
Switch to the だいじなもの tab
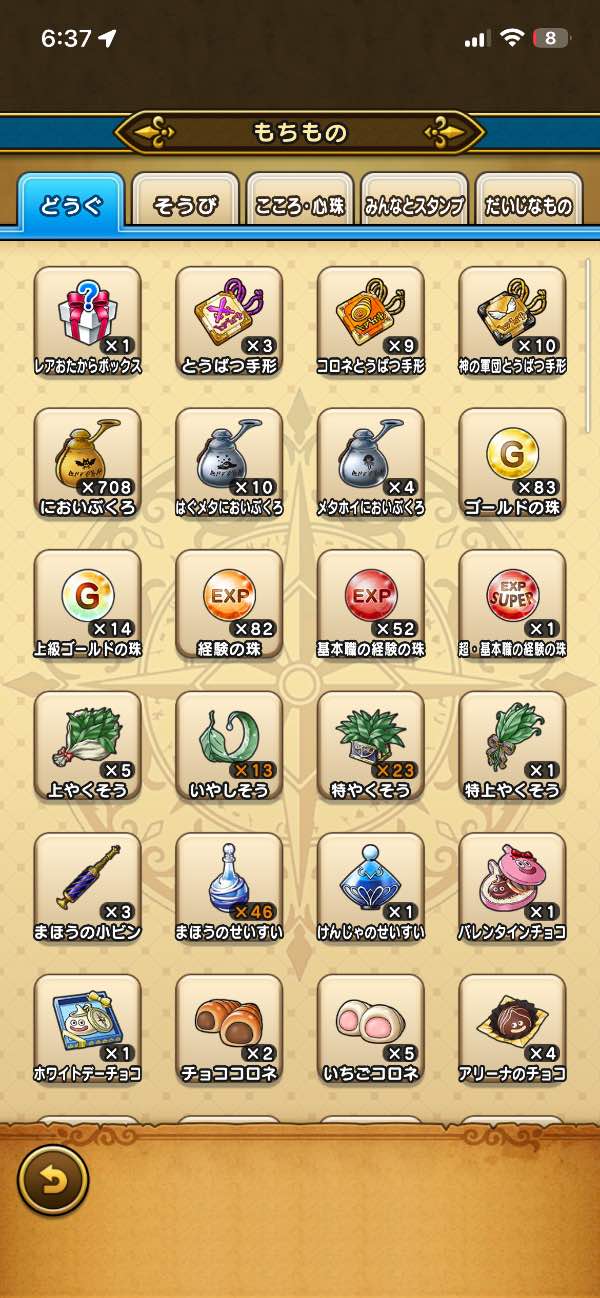[x=528, y=205]
